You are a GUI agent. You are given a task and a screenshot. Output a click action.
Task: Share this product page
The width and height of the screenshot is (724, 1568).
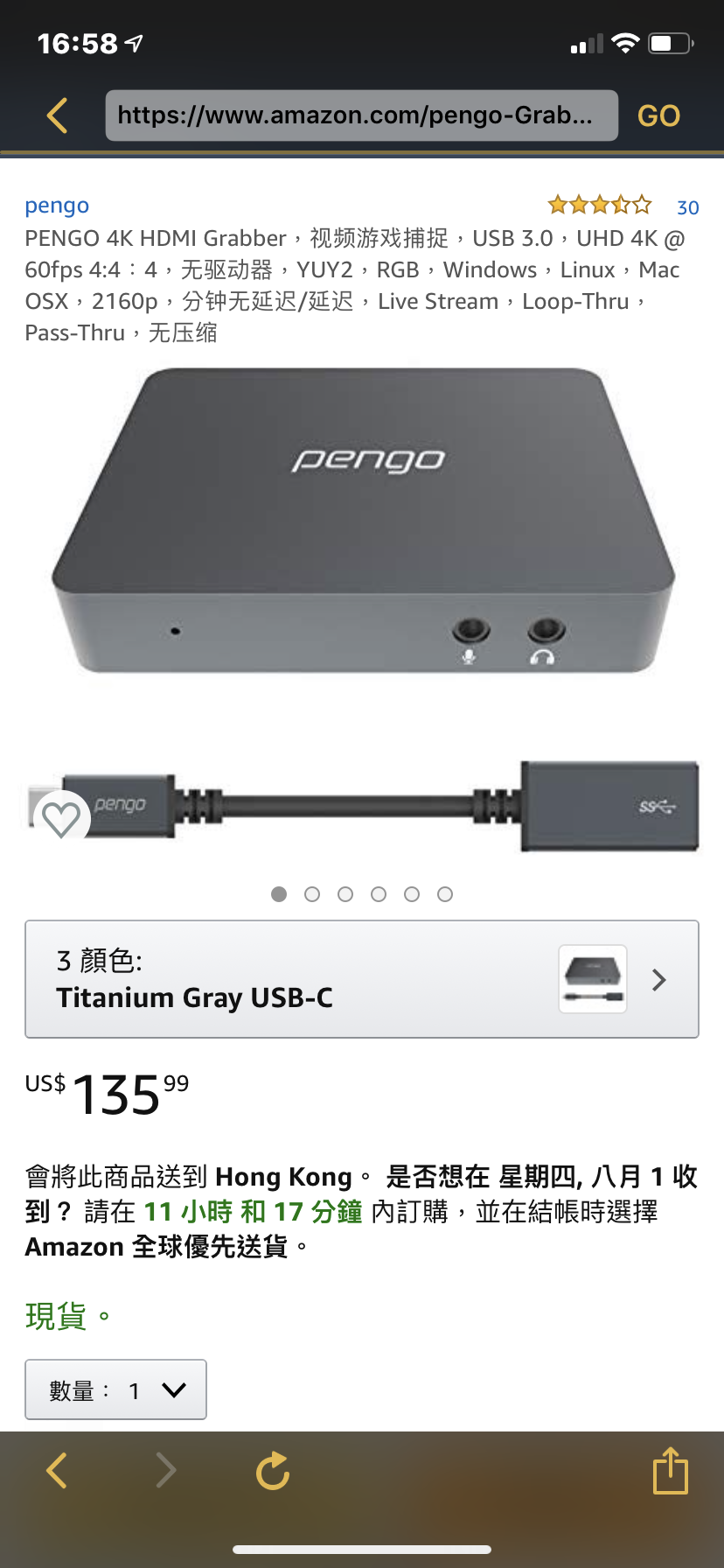671,1470
